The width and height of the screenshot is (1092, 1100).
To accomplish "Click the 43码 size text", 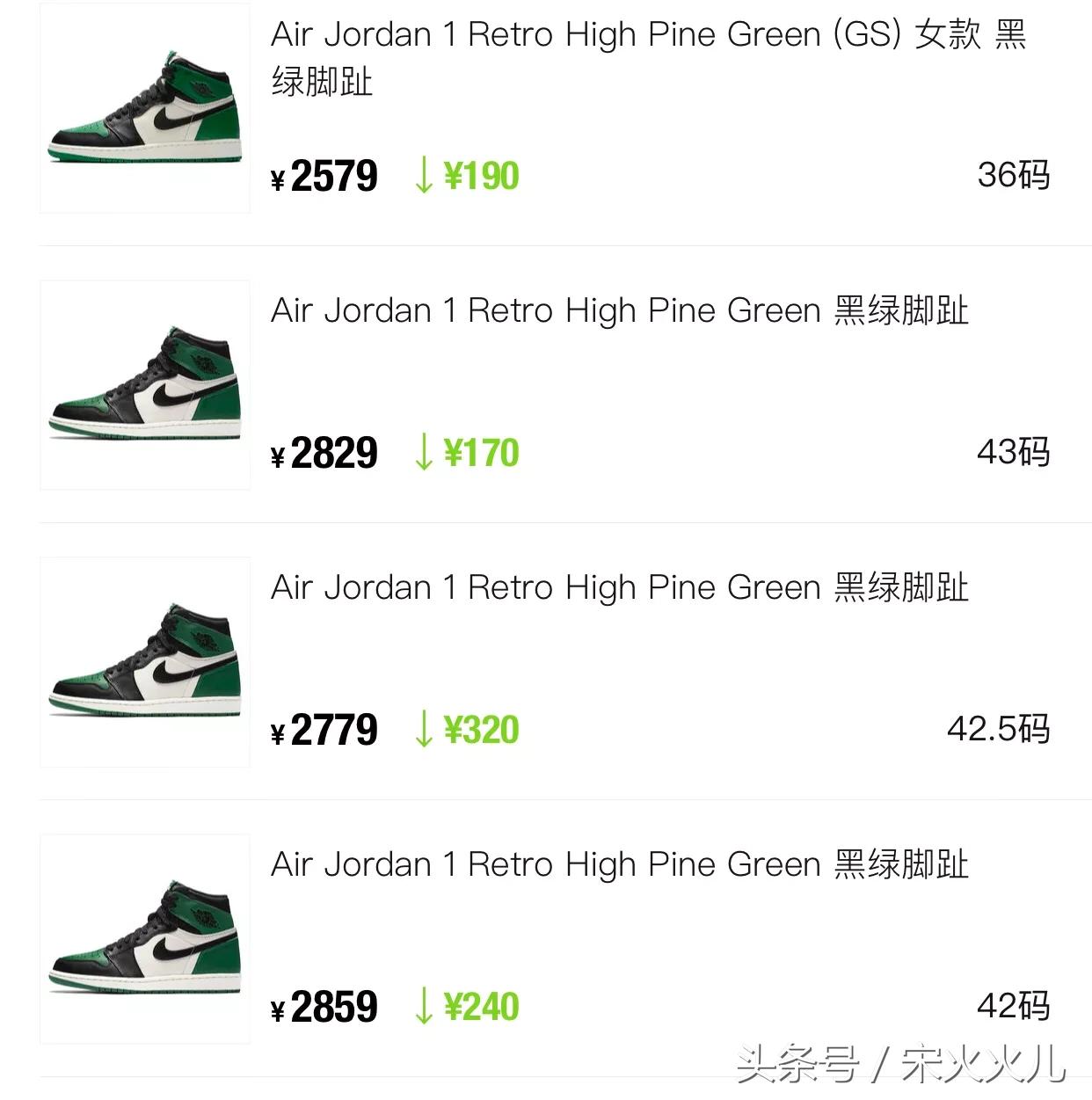I will pos(1013,454).
